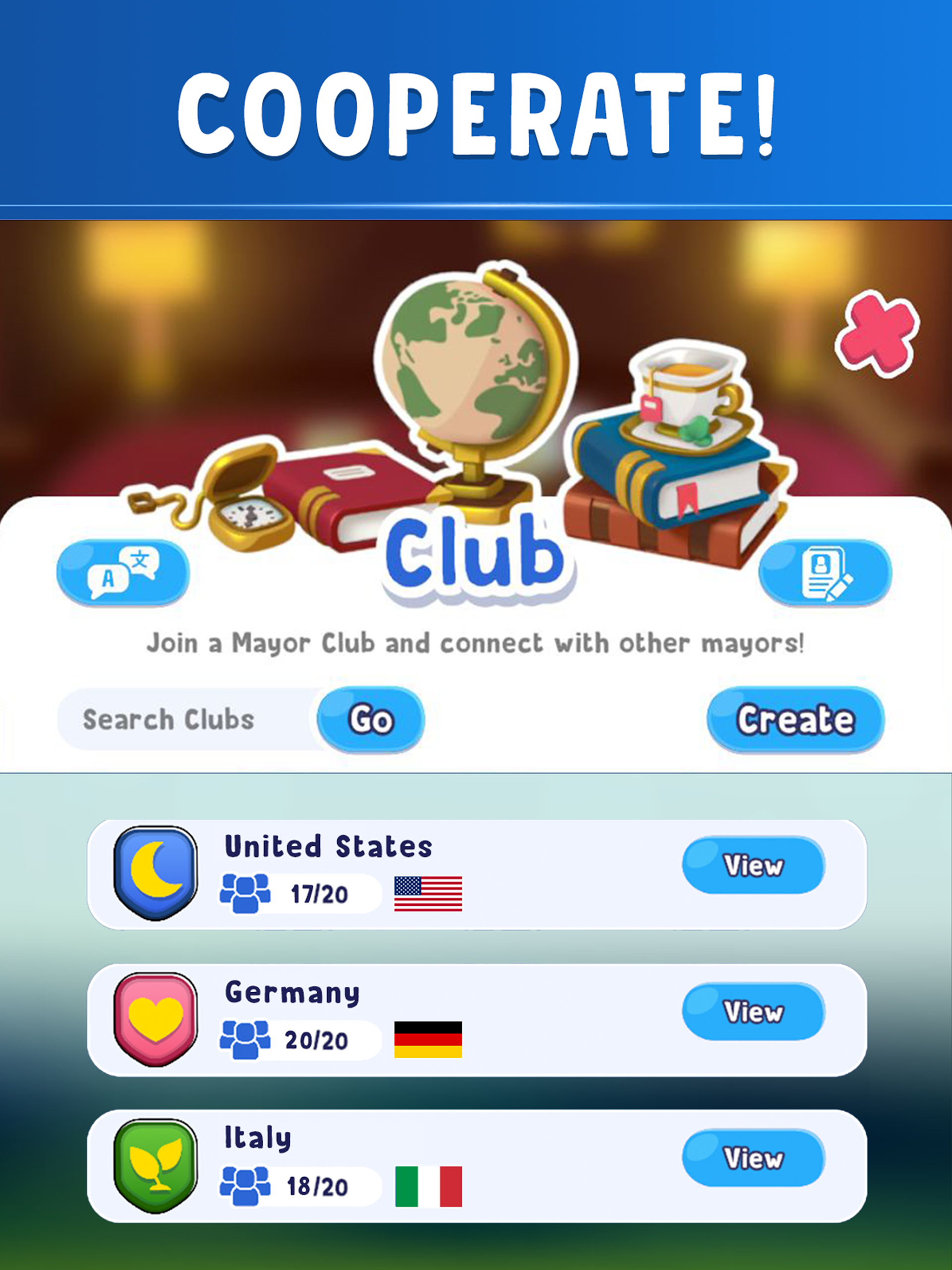Close the Club window

tap(876, 333)
